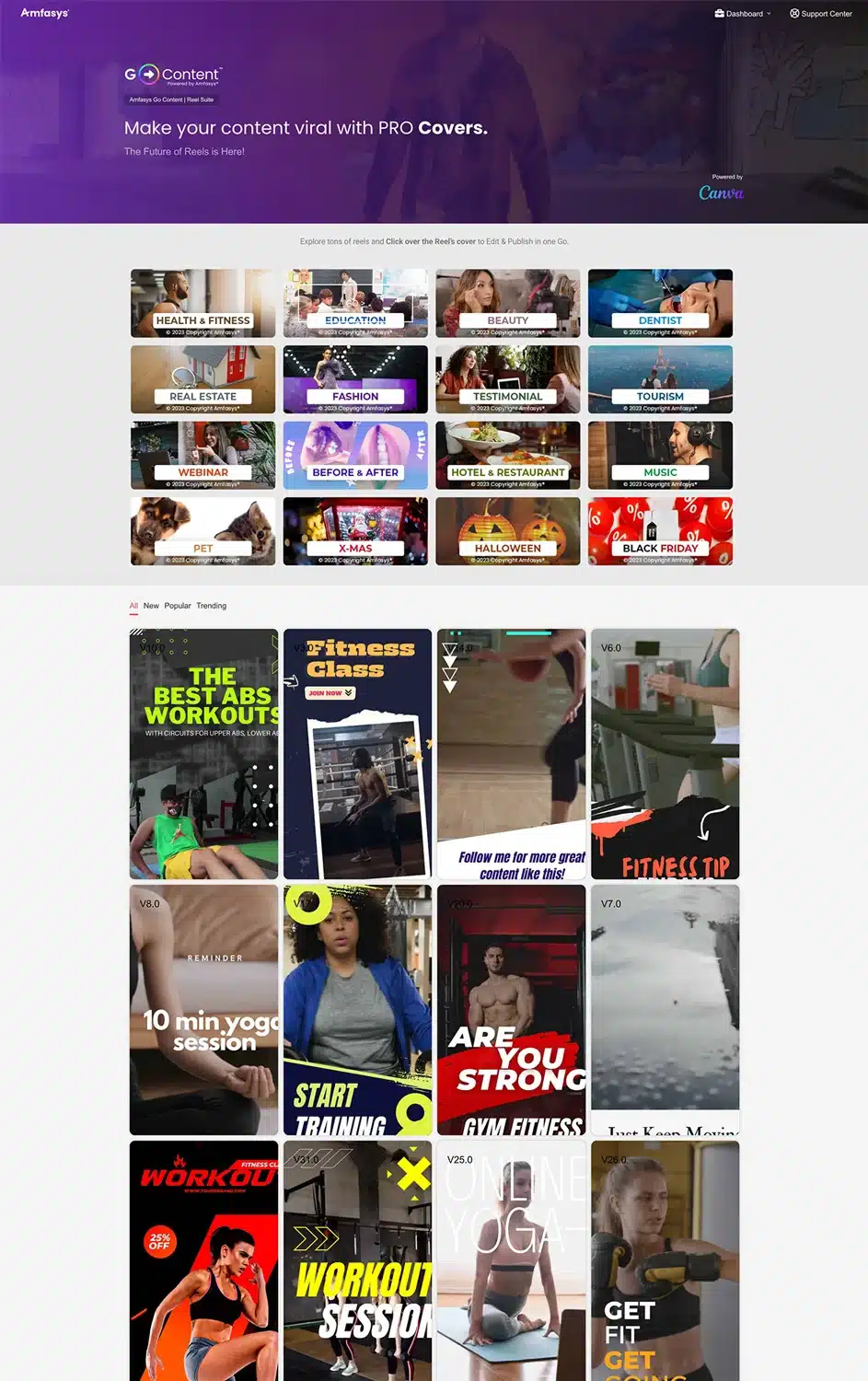Open the Dentist category
The width and height of the screenshot is (868, 1381).
click(x=660, y=304)
